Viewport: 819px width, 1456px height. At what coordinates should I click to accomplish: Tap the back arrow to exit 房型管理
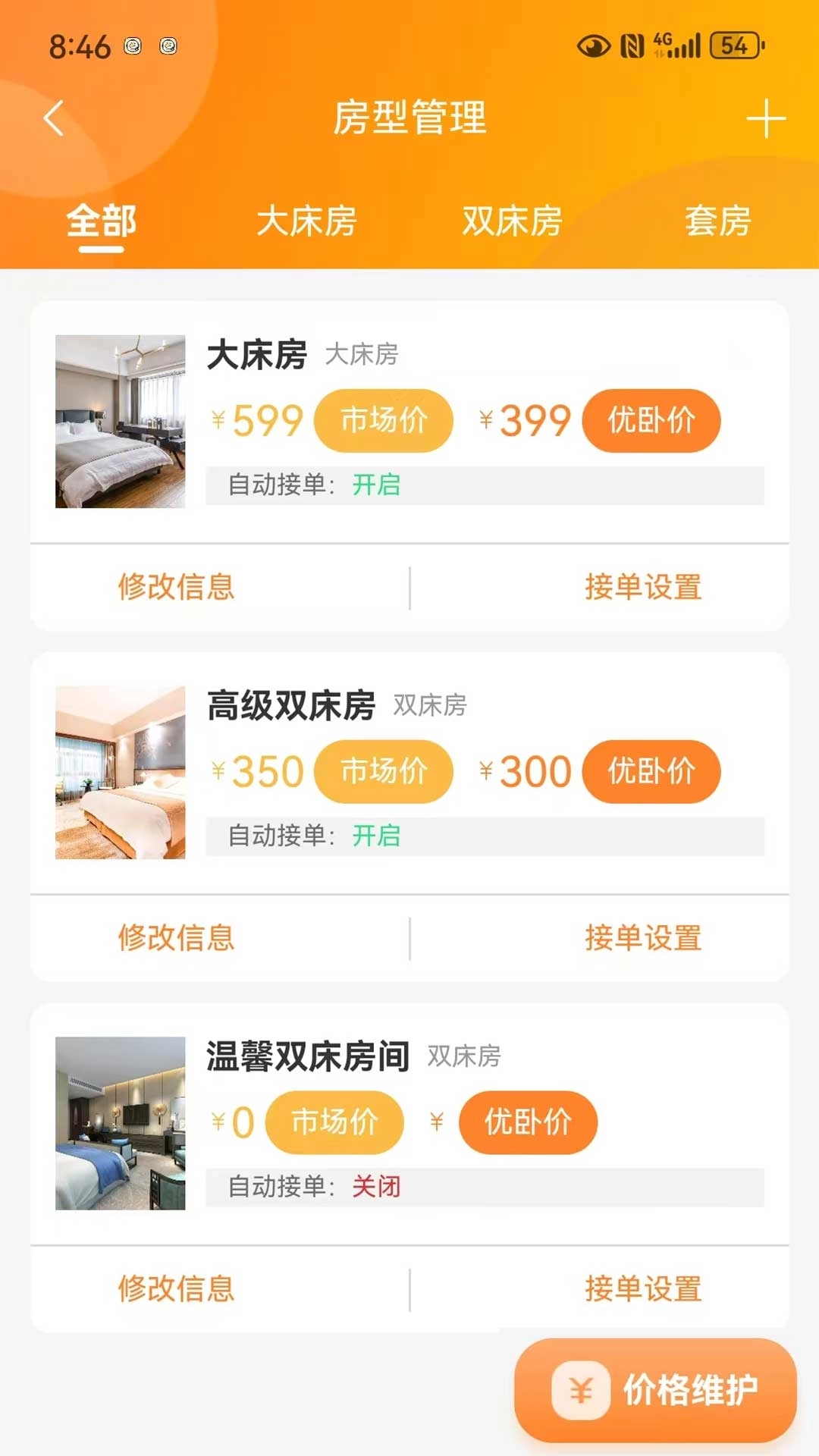pyautogui.click(x=53, y=118)
